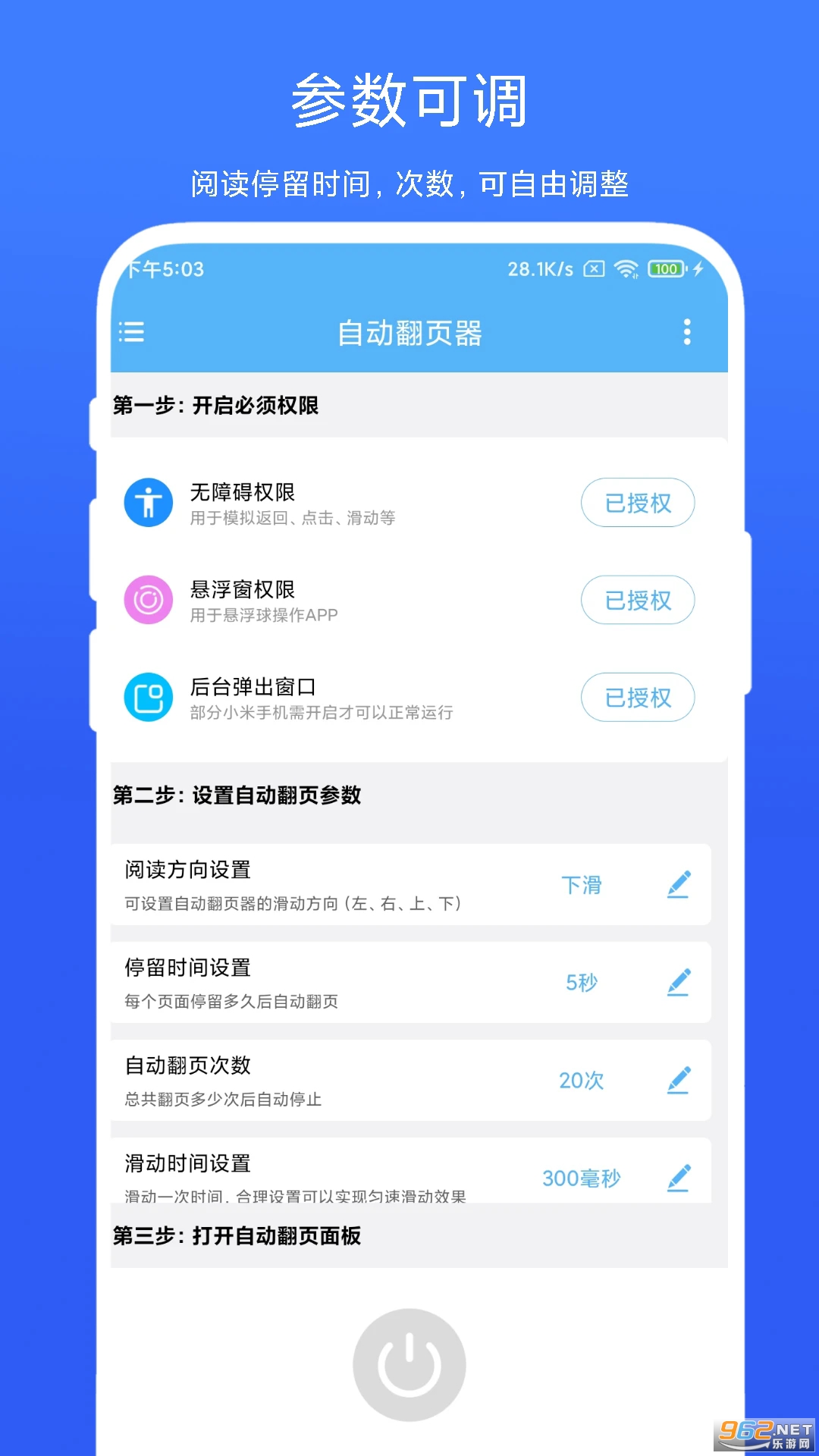Click 已授权 beside 后台弹出窗口
Viewport: 819px width, 1456px height.
click(638, 697)
